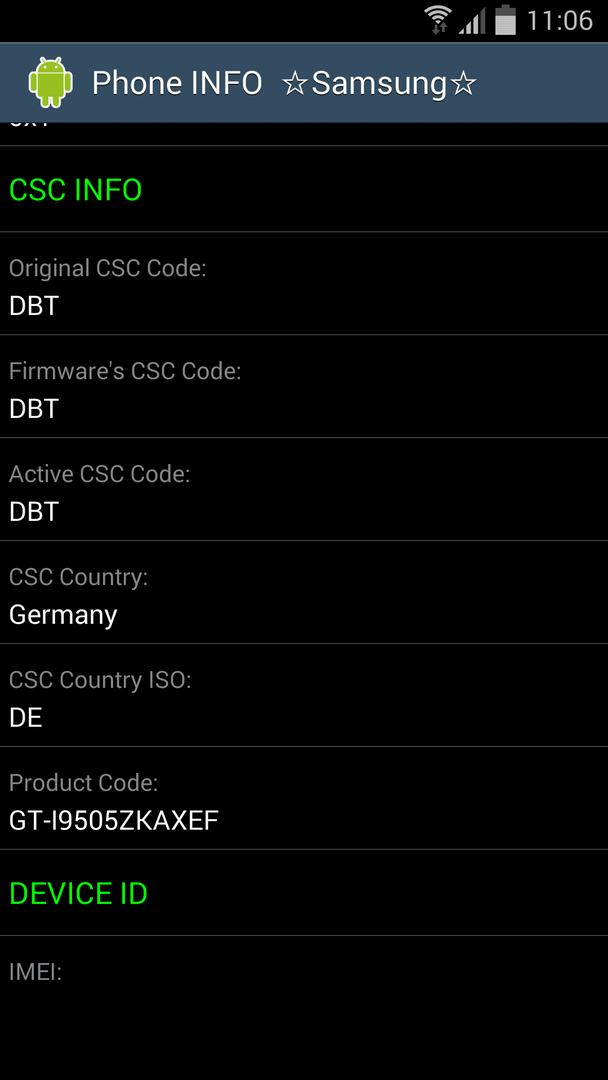Select the Product Code GT-I9505ZKAXEF row
The height and width of the screenshot is (1080, 608).
(x=304, y=798)
